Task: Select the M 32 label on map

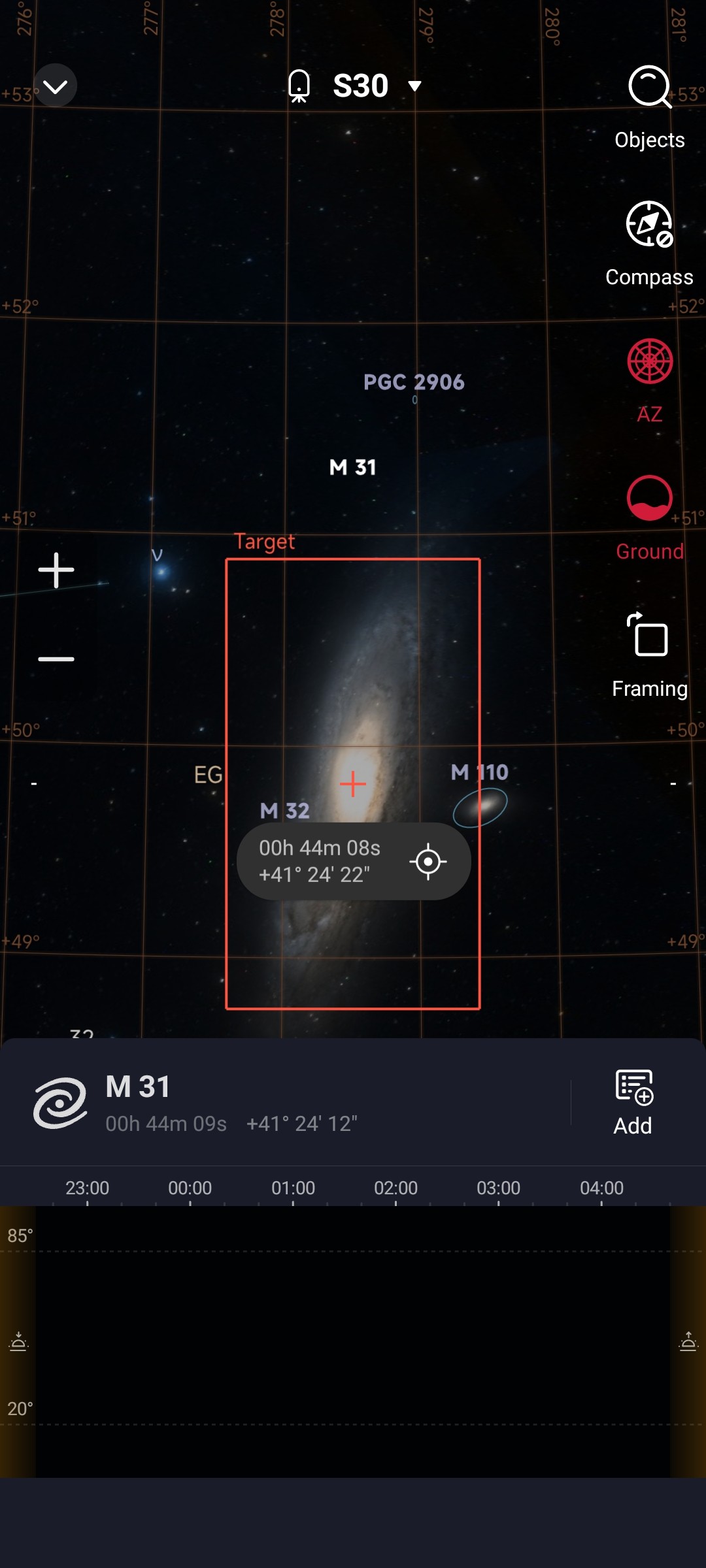Action: 284,811
